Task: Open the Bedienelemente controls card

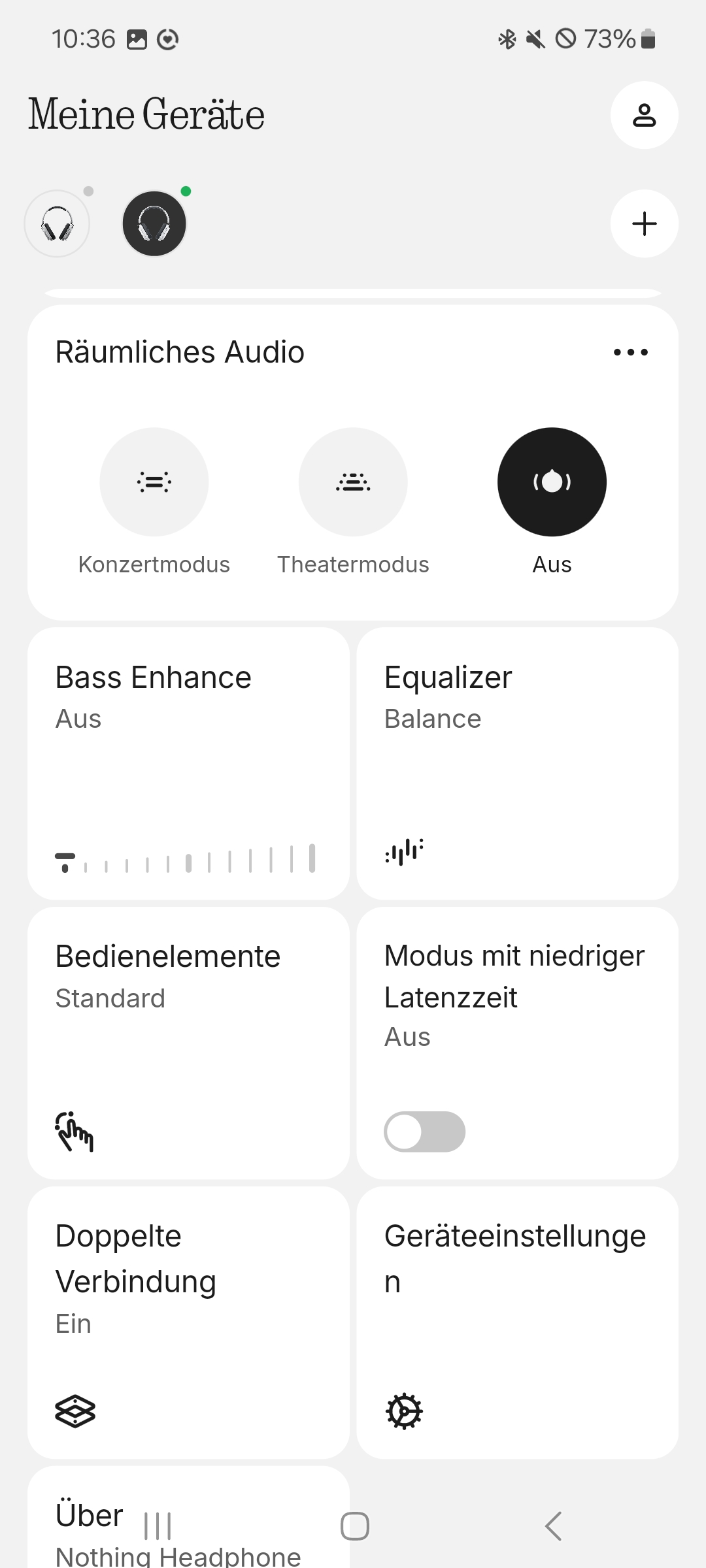Action: (x=188, y=1043)
